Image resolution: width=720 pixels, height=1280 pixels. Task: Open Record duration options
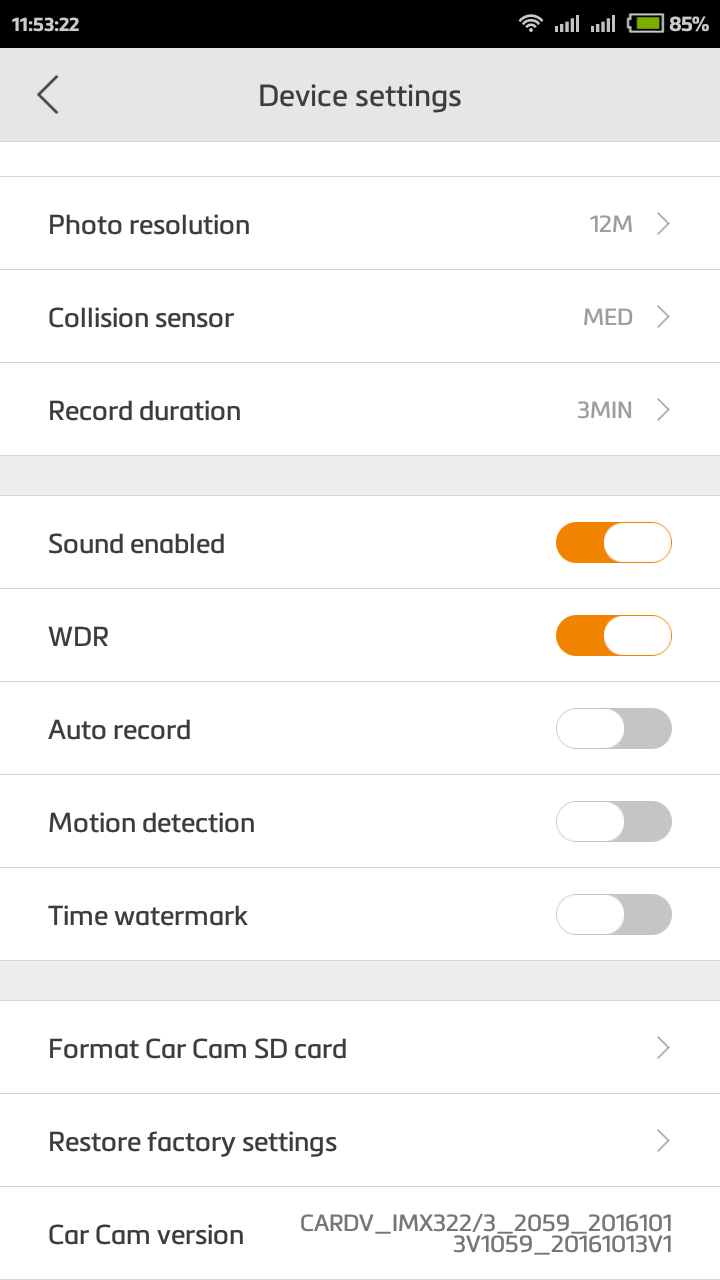click(360, 410)
